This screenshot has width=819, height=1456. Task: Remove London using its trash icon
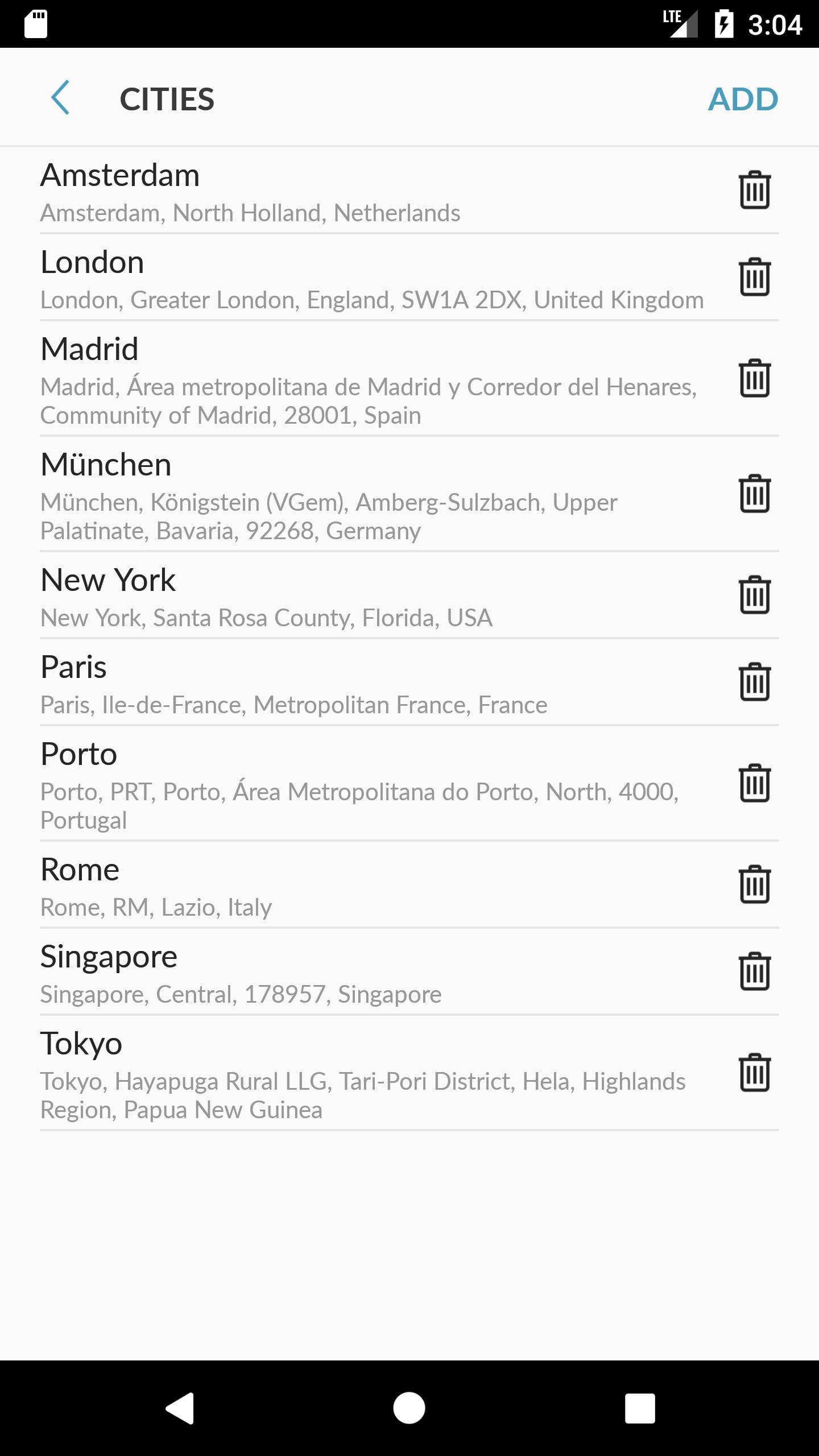pyautogui.click(x=755, y=277)
